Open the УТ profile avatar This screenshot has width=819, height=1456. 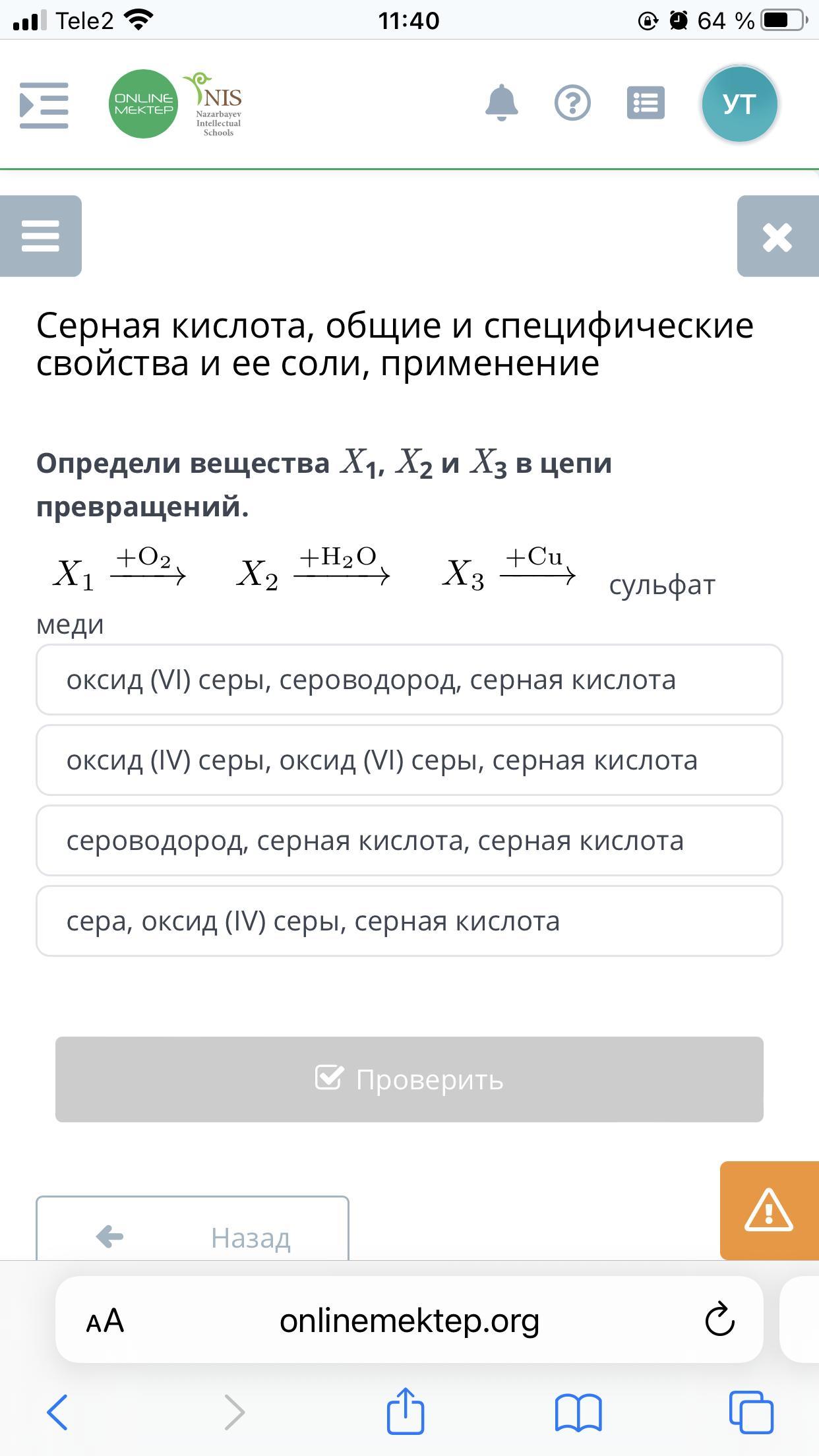tap(739, 104)
